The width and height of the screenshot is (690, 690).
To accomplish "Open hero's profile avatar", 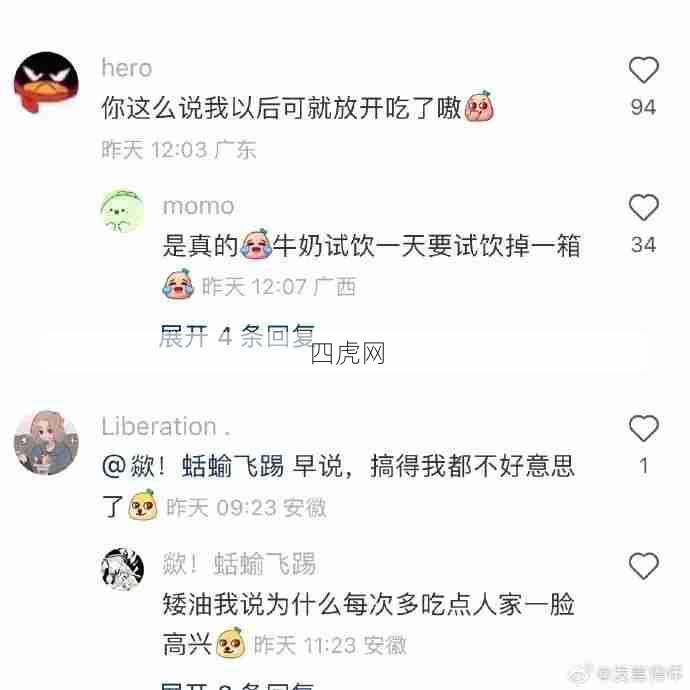I will coord(46,83).
